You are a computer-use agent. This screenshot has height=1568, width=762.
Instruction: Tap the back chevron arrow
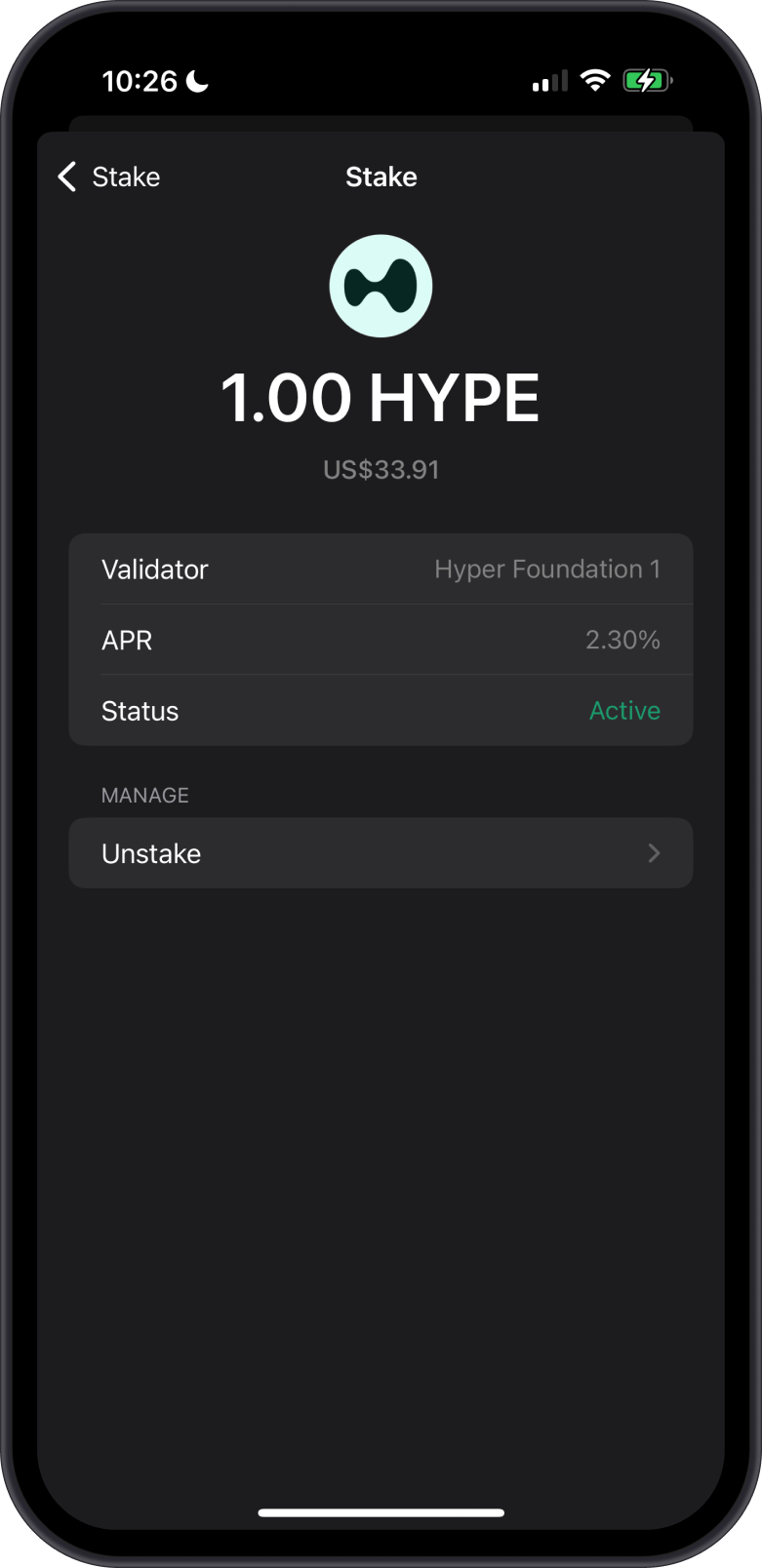point(64,176)
